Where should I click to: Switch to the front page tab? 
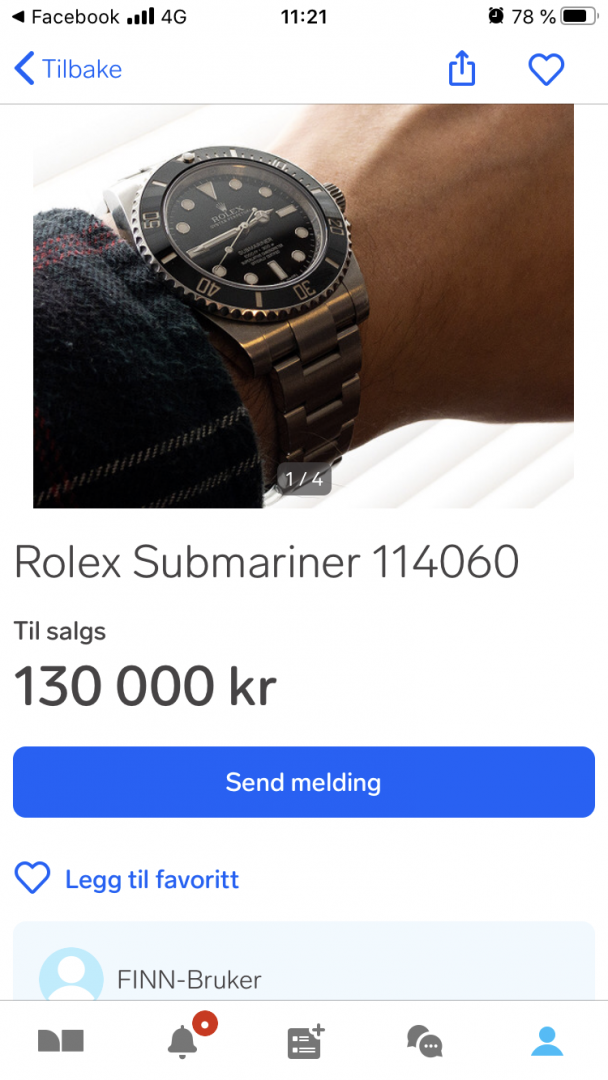point(61,1041)
